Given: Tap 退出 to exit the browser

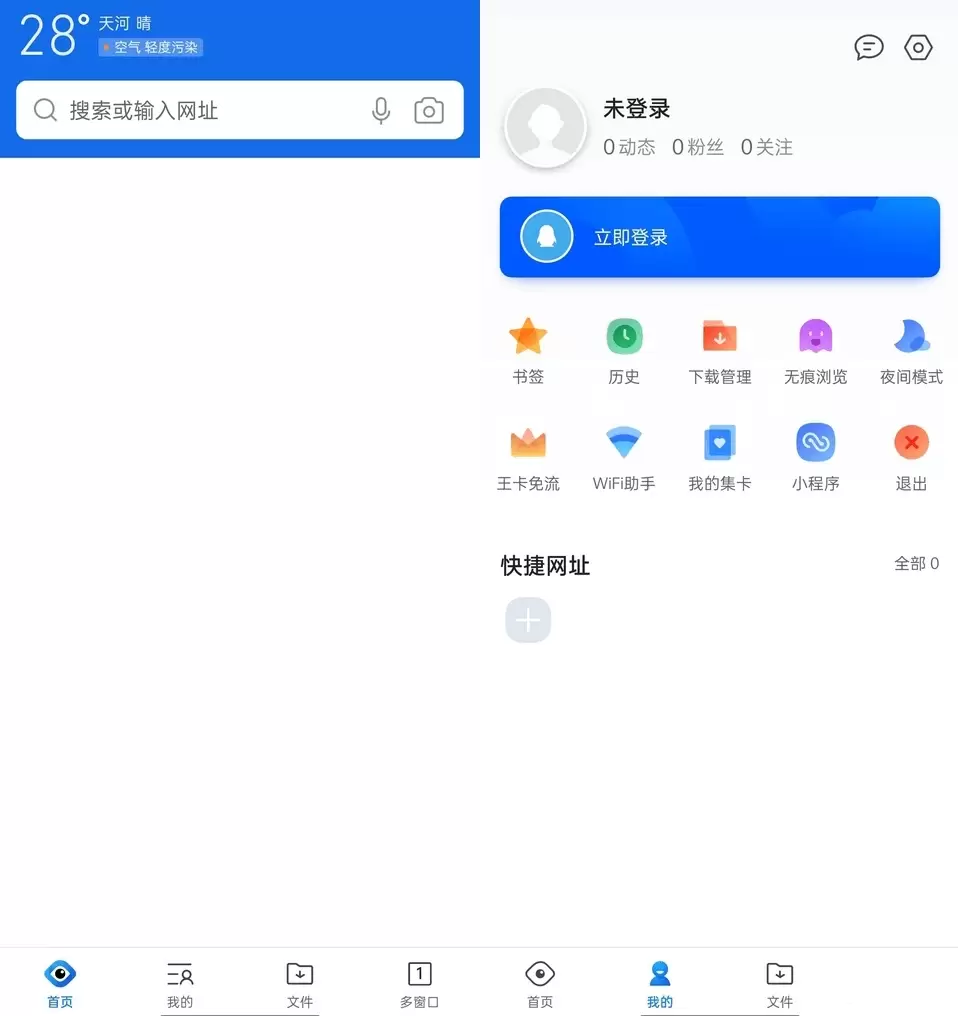Looking at the screenshot, I should (911, 456).
